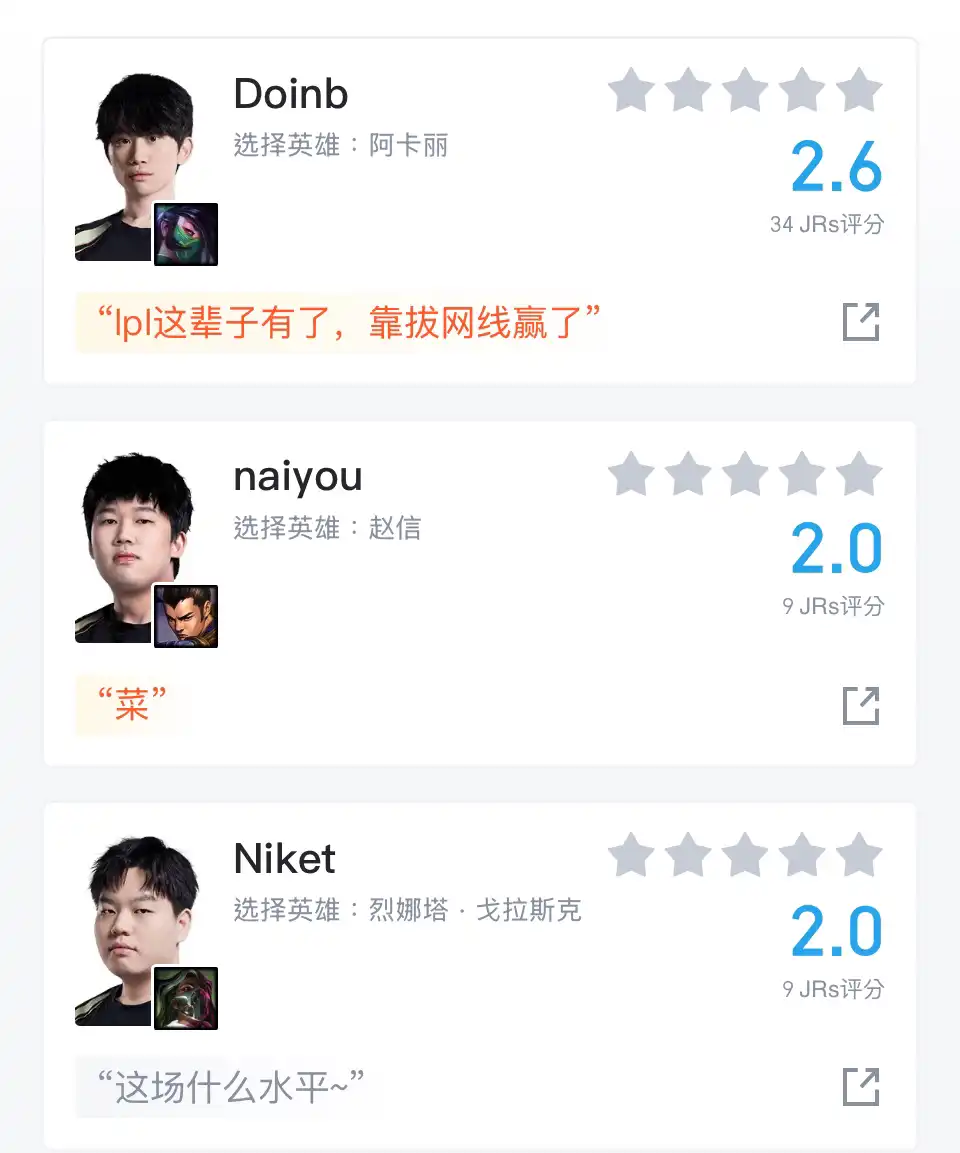The height and width of the screenshot is (1153, 960).
Task: Open the comment "这场什么水平~" under Niket
Action: [x=230, y=1087]
